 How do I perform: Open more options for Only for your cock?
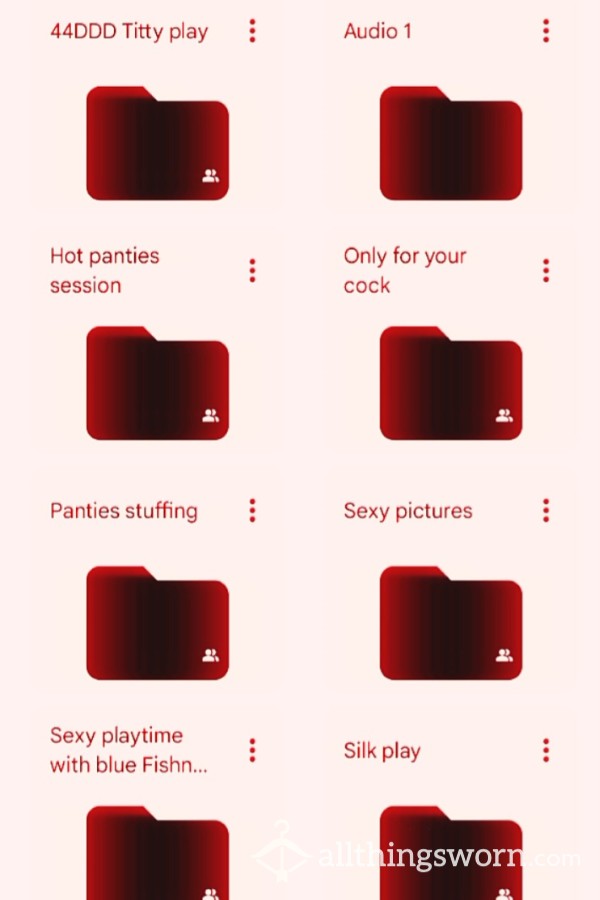point(546,271)
